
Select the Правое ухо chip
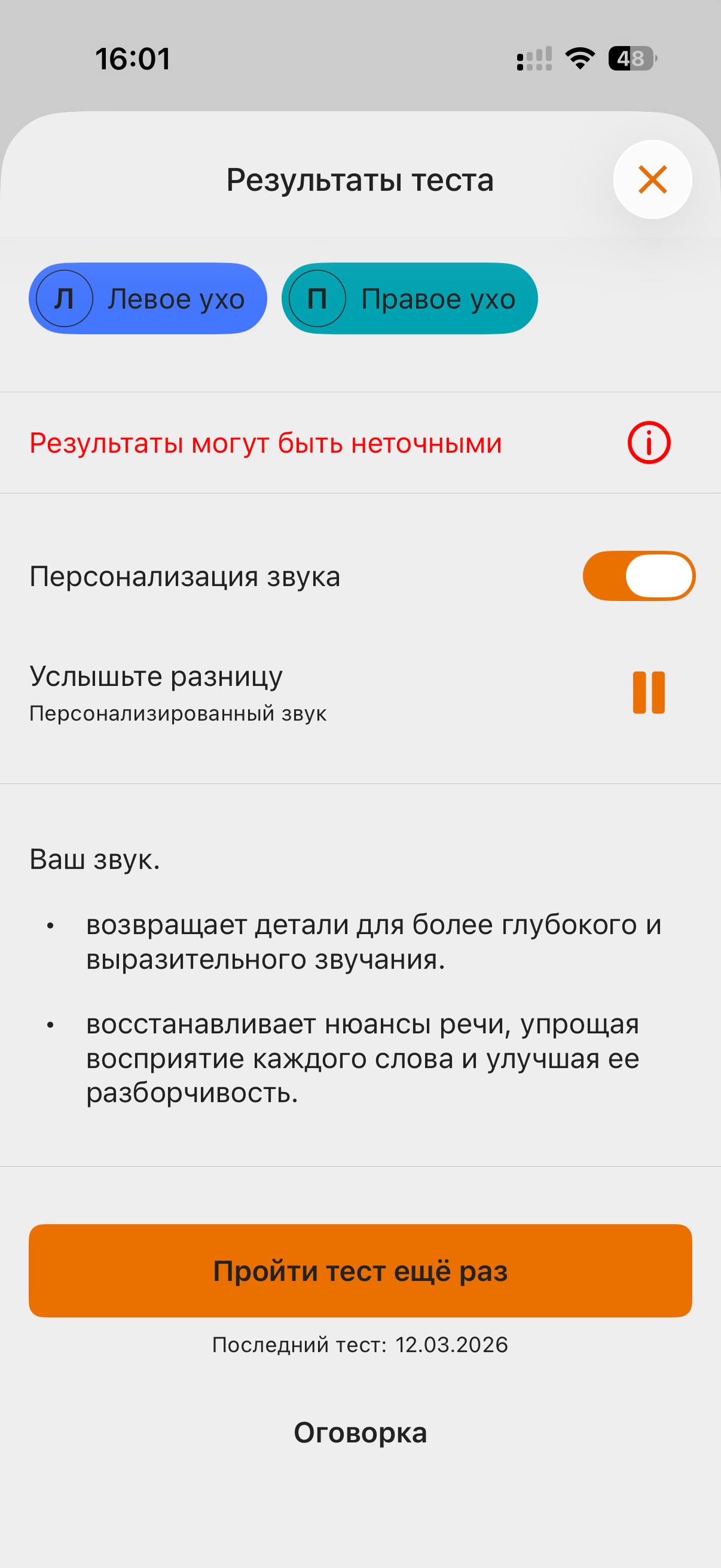click(x=409, y=299)
